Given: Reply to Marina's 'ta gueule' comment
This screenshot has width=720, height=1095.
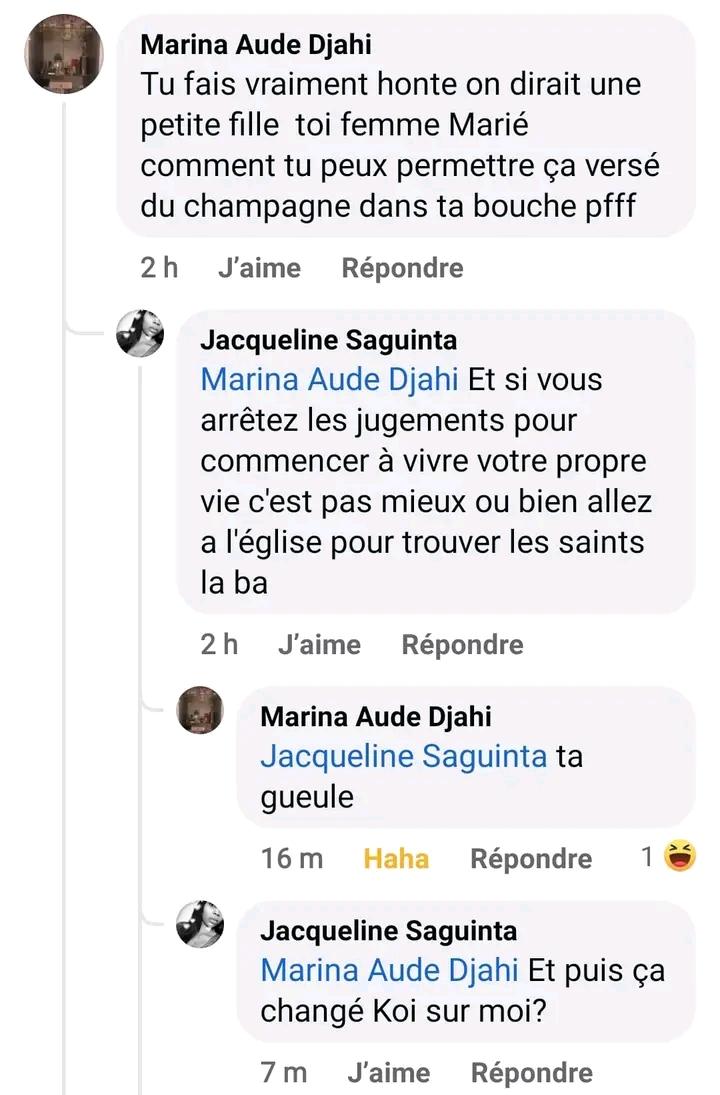Looking at the screenshot, I should 531,858.
